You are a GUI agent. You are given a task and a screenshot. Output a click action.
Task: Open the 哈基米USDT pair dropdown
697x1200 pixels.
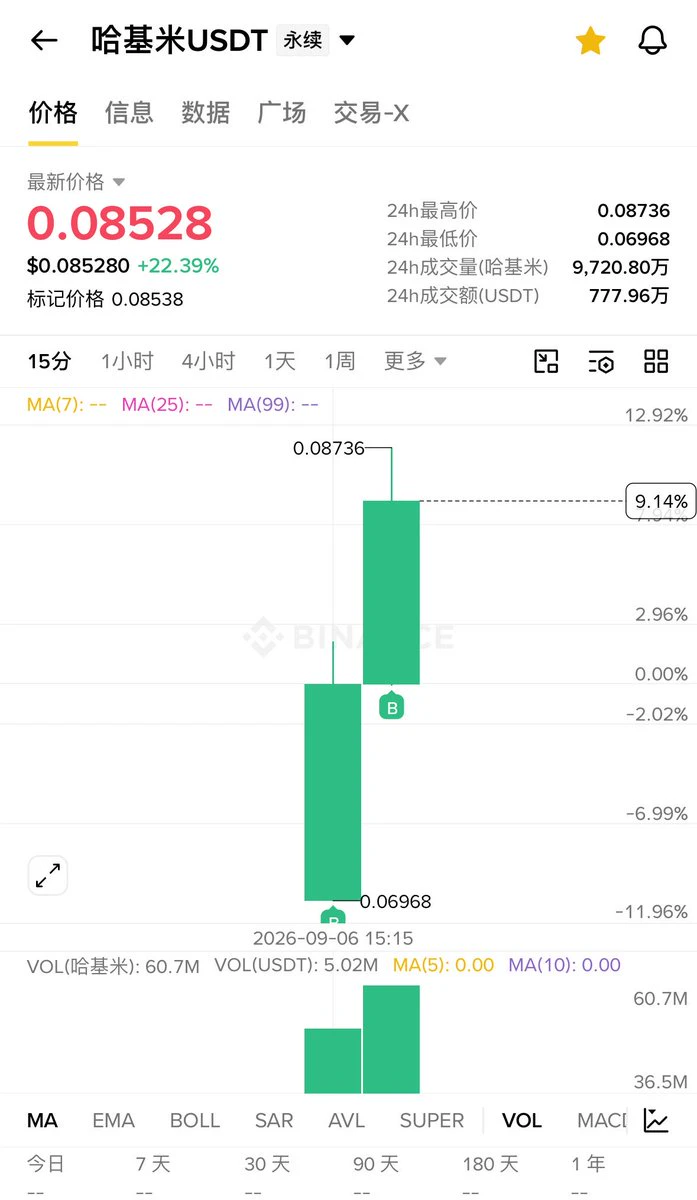coord(347,41)
